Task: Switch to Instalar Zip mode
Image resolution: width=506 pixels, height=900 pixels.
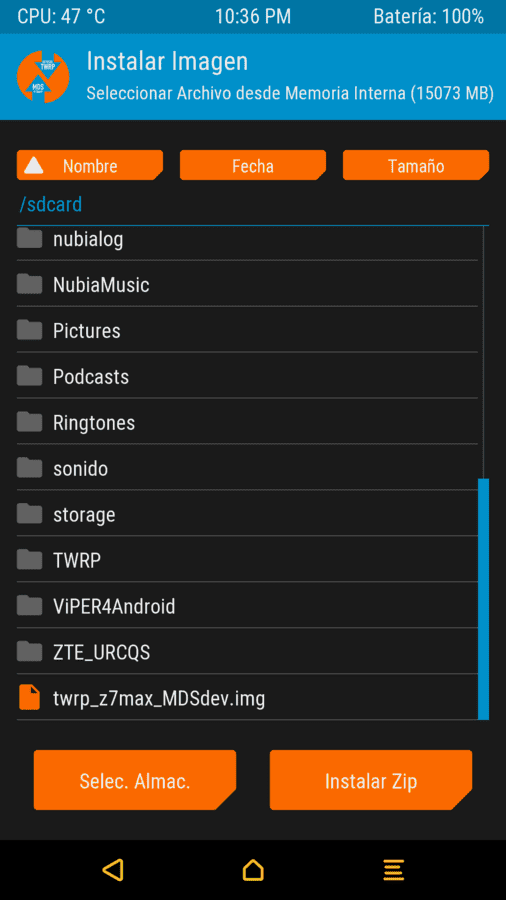Action: click(x=371, y=780)
